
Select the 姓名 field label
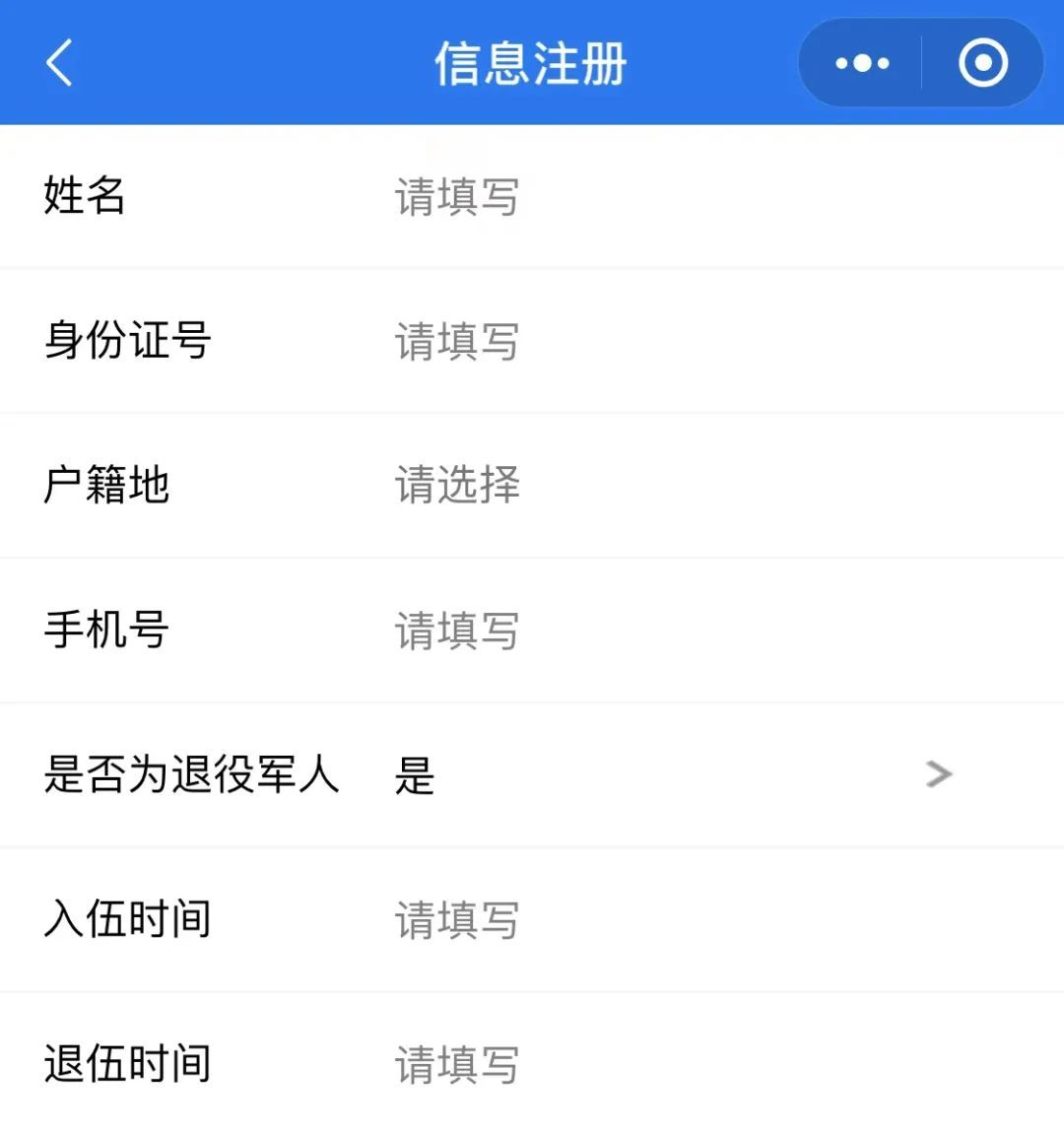(x=84, y=197)
